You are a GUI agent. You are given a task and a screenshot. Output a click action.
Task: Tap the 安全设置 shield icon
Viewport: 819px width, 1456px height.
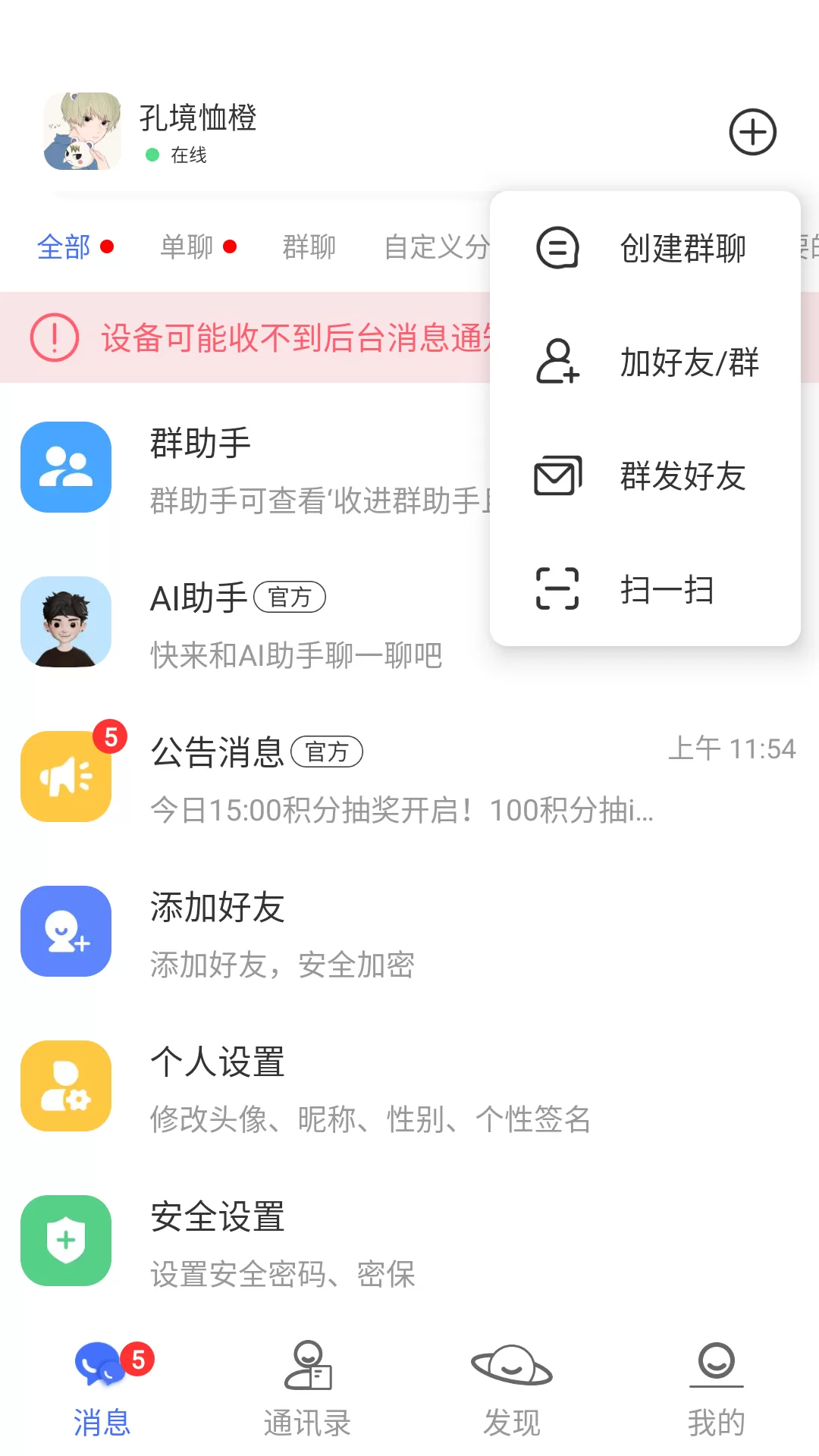[x=65, y=1242]
